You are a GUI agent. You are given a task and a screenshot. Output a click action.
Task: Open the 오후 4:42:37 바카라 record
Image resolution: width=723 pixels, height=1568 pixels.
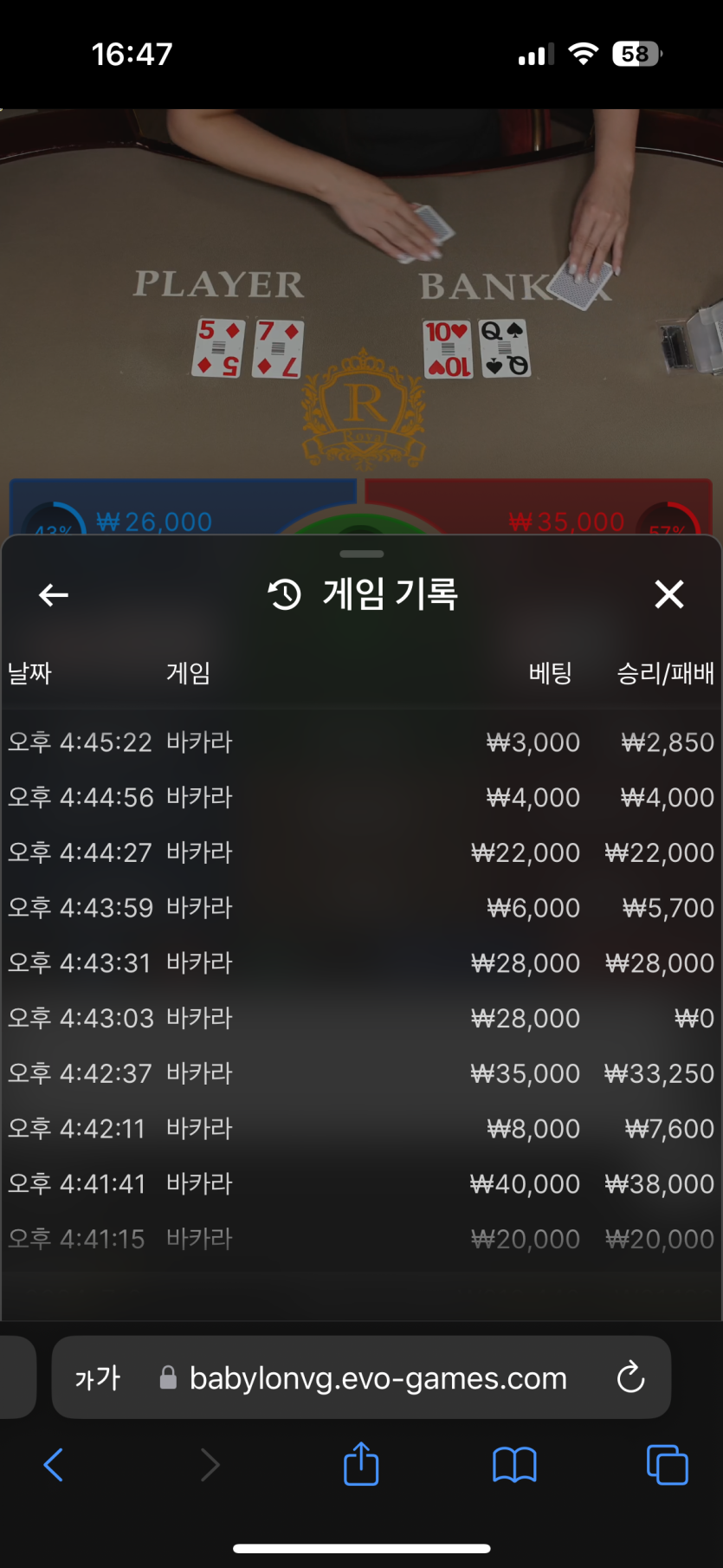pos(361,1073)
